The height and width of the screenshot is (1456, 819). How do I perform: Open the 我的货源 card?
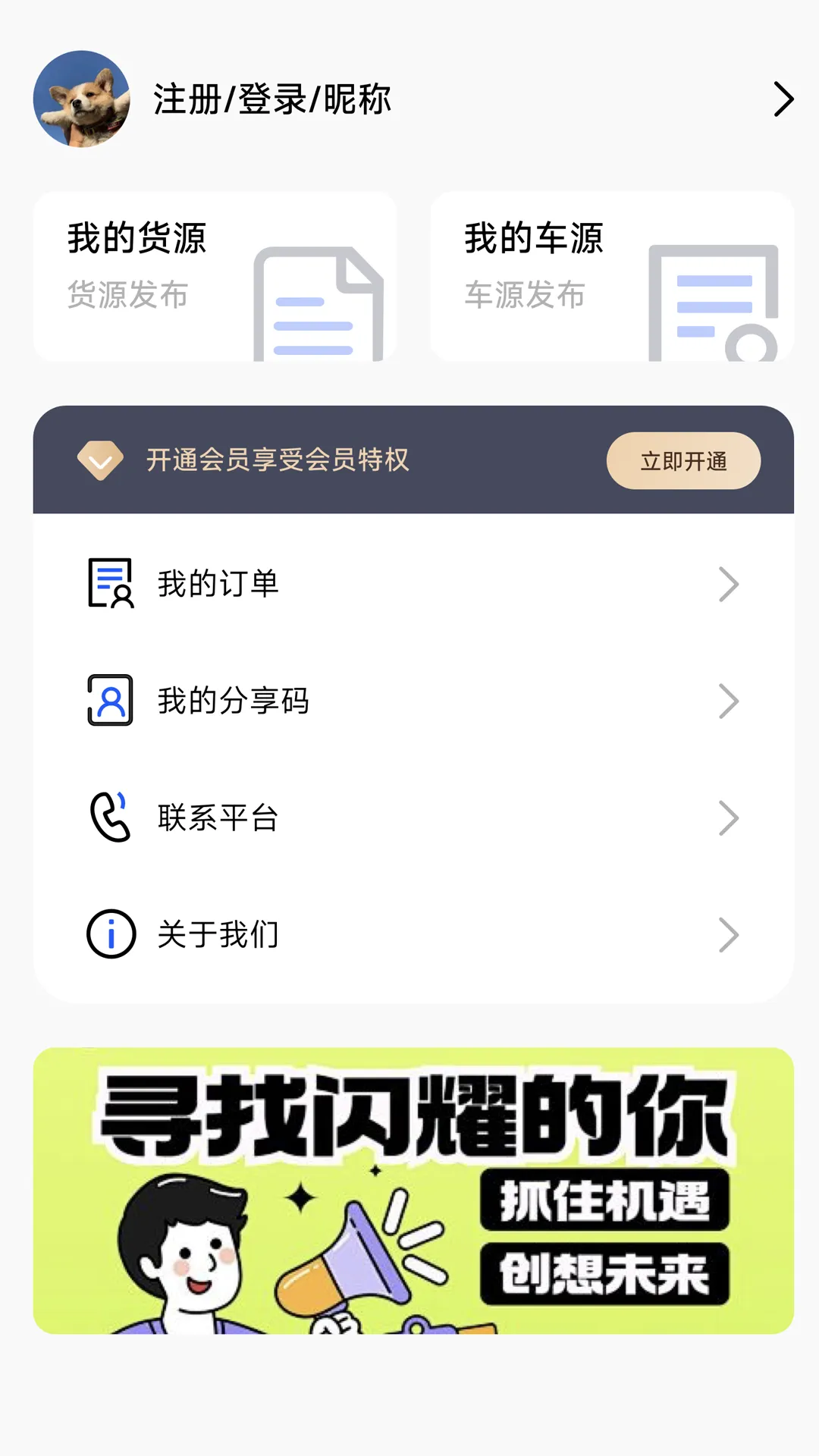[x=215, y=277]
